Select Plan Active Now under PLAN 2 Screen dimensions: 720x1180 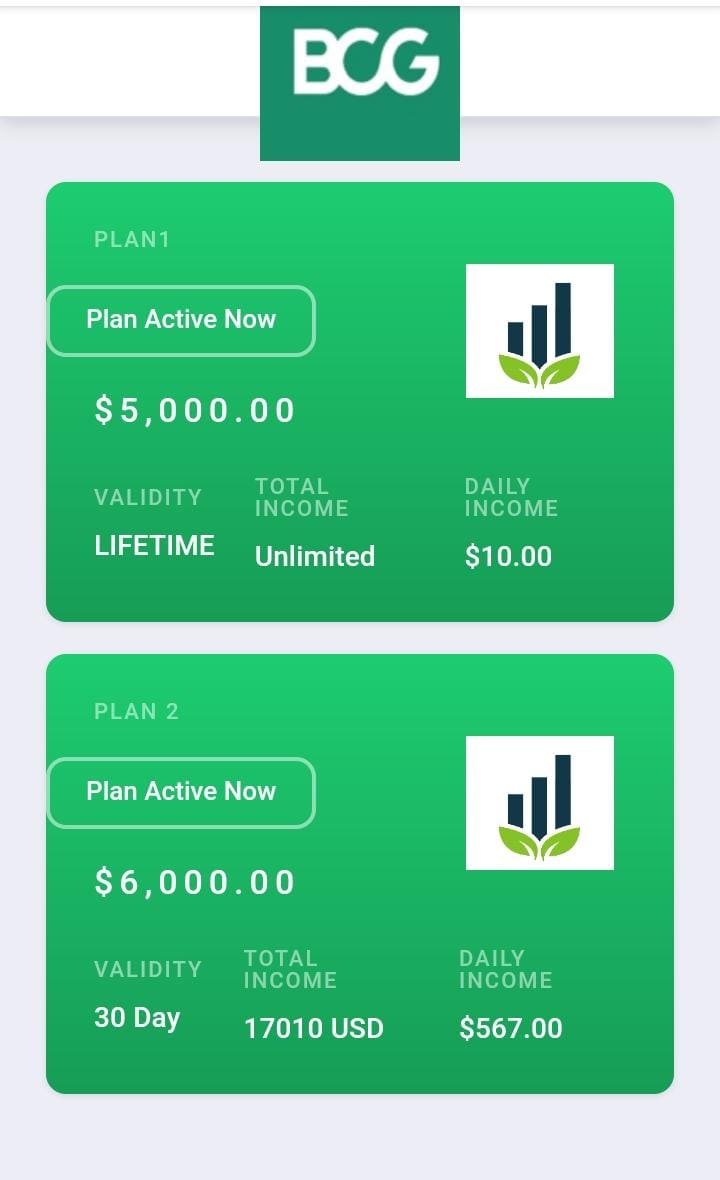[181, 792]
